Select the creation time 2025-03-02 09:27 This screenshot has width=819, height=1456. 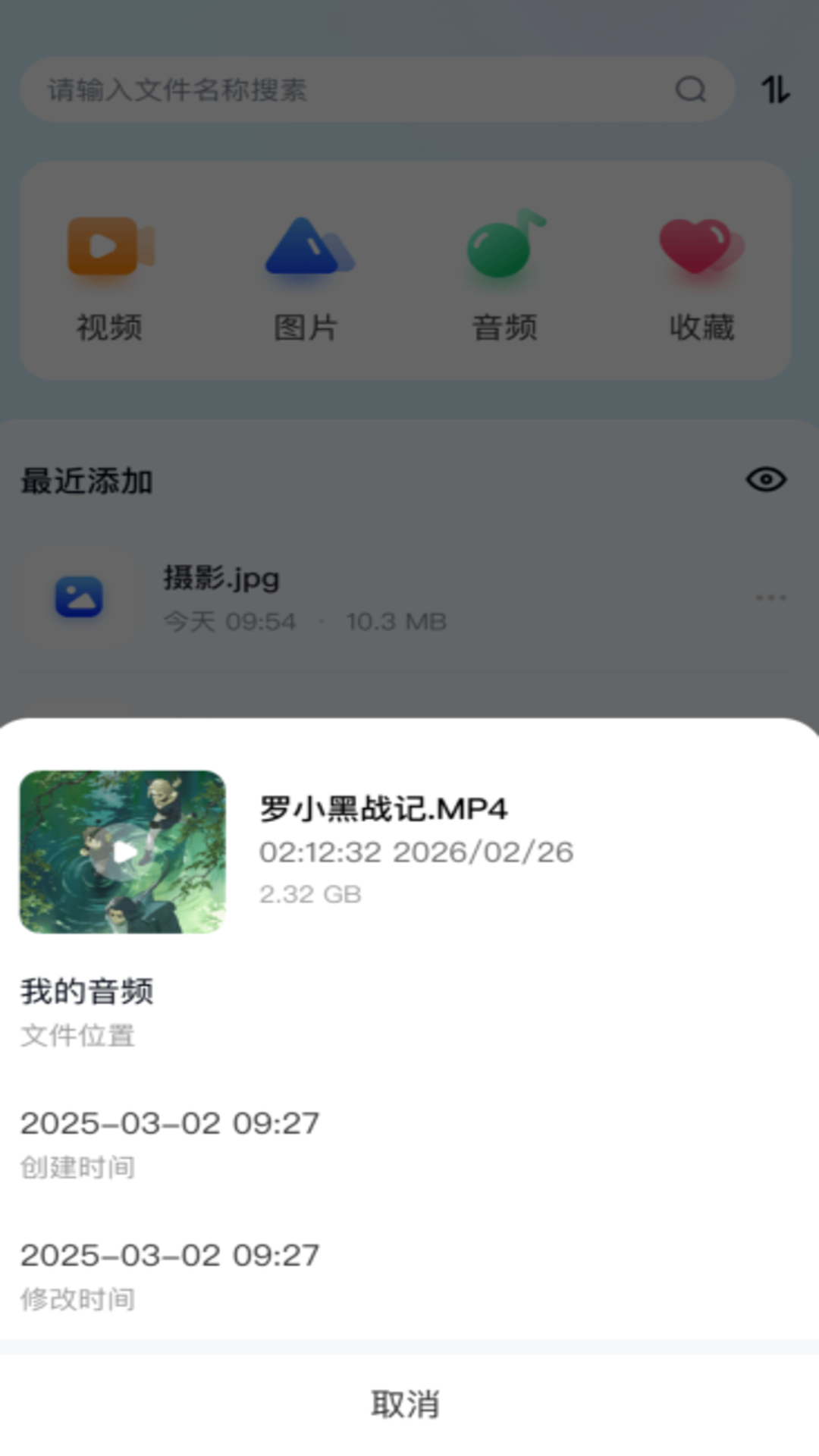[170, 1124]
